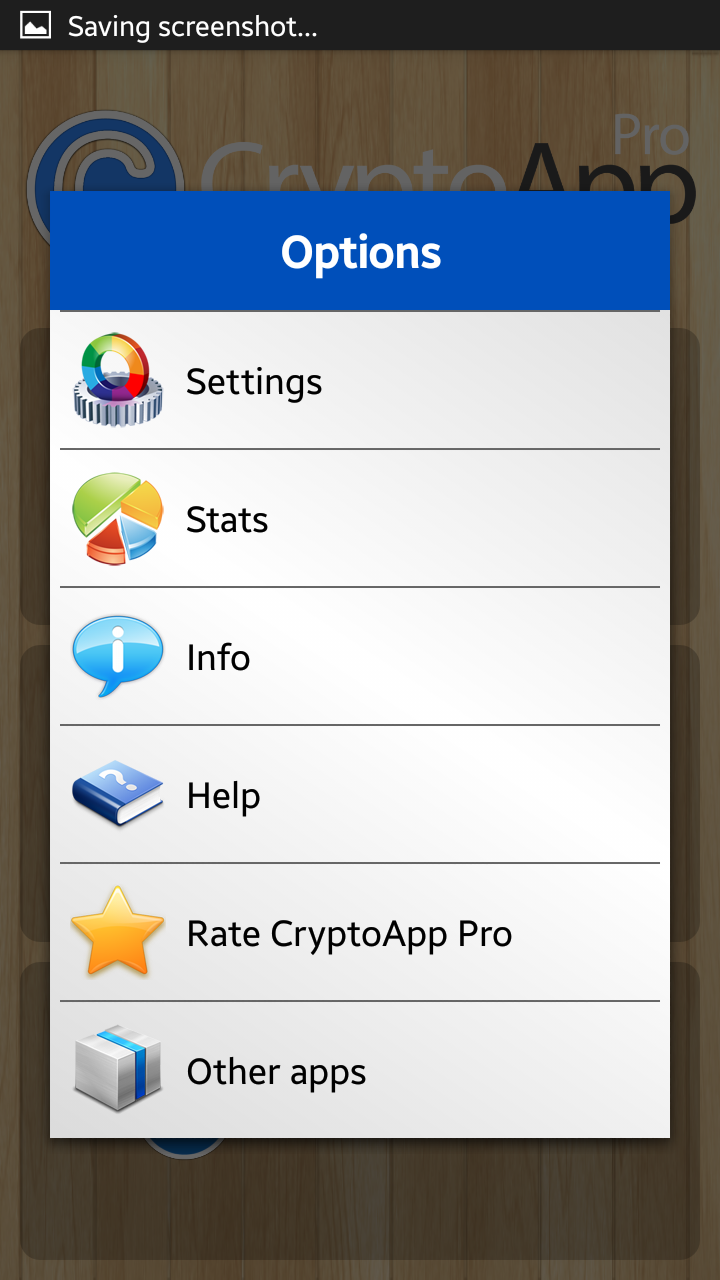Image resolution: width=720 pixels, height=1280 pixels.
Task: Click the blue book Help icon
Action: click(117, 794)
